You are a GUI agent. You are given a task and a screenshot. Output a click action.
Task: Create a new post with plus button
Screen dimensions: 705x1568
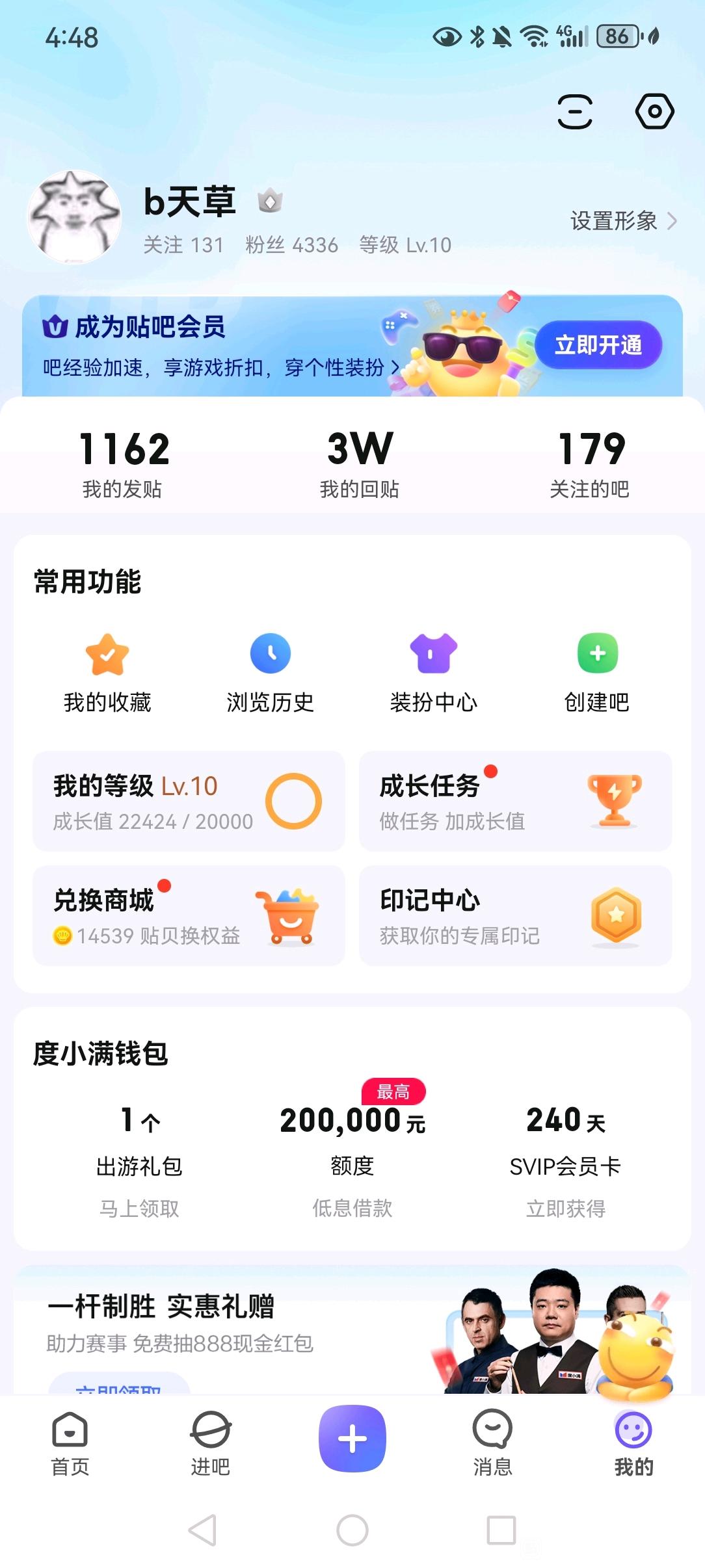pos(352,1438)
